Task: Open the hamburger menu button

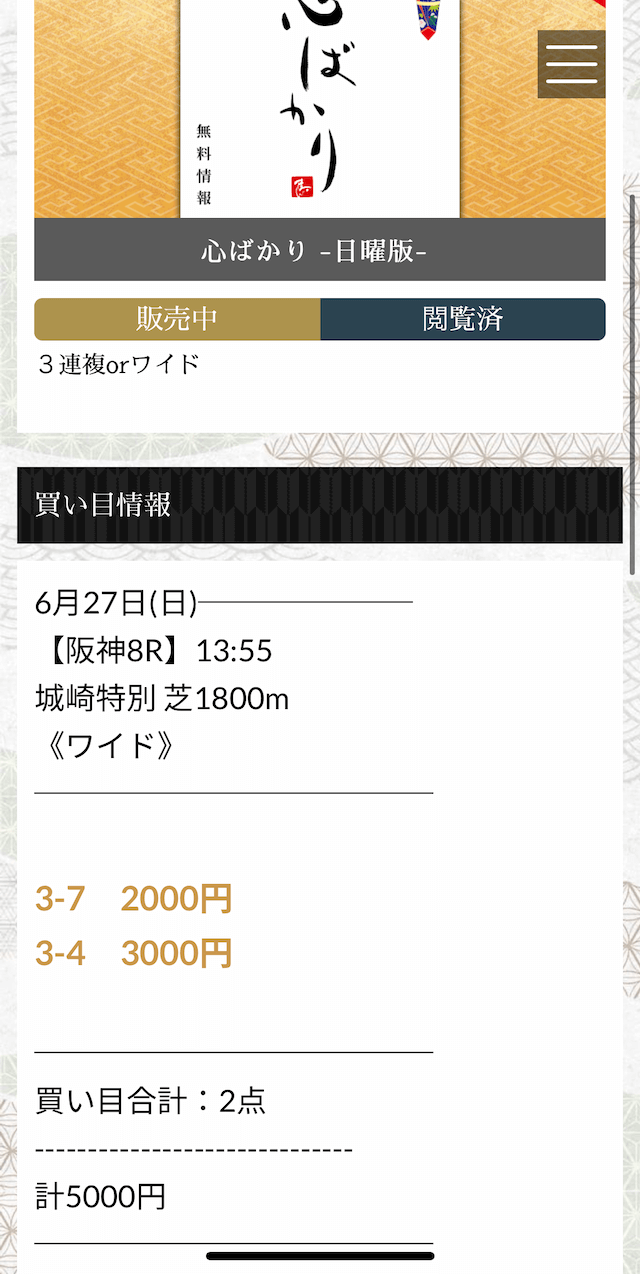Action: (x=571, y=64)
